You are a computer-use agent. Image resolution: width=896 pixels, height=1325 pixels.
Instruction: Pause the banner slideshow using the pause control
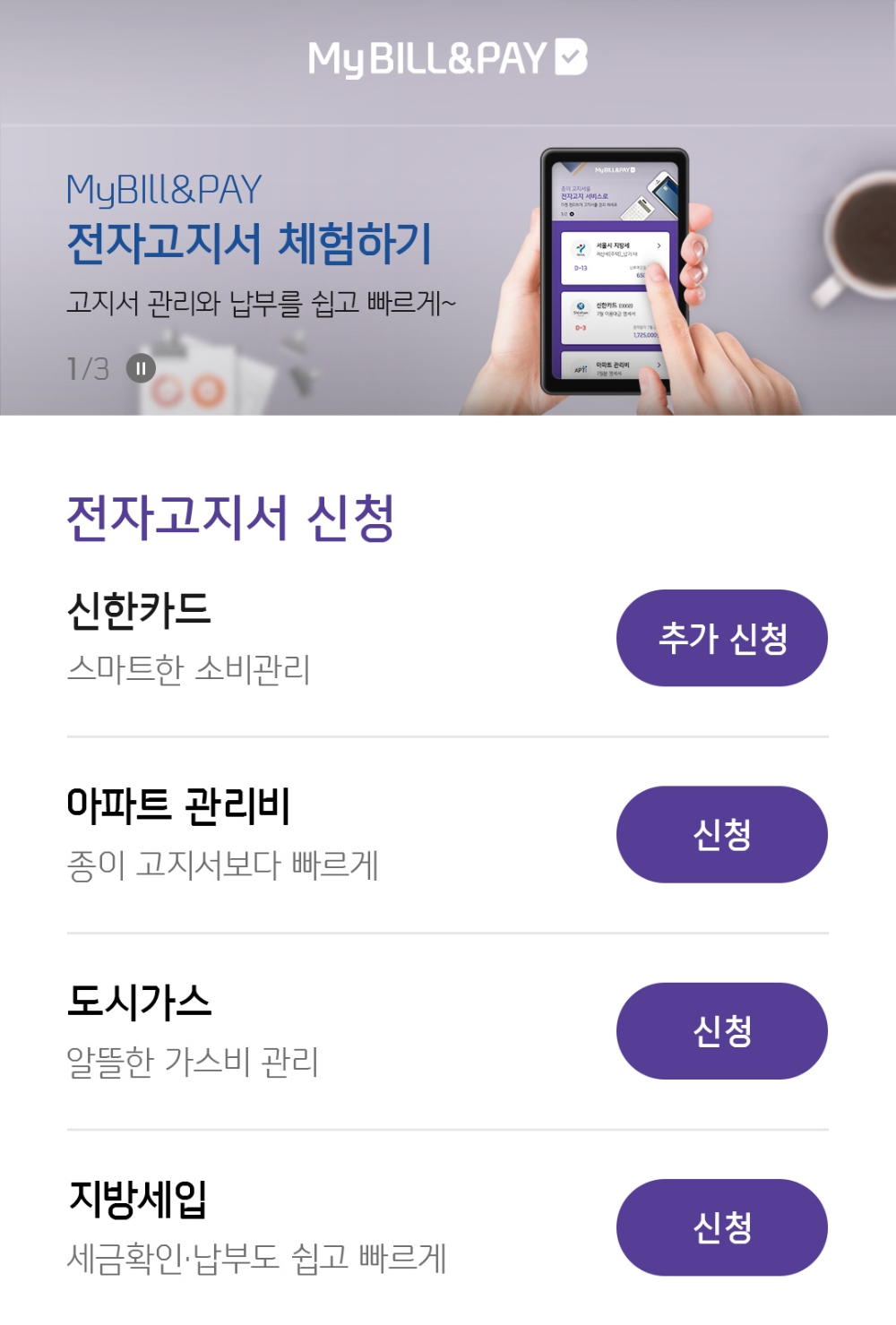pos(142,367)
